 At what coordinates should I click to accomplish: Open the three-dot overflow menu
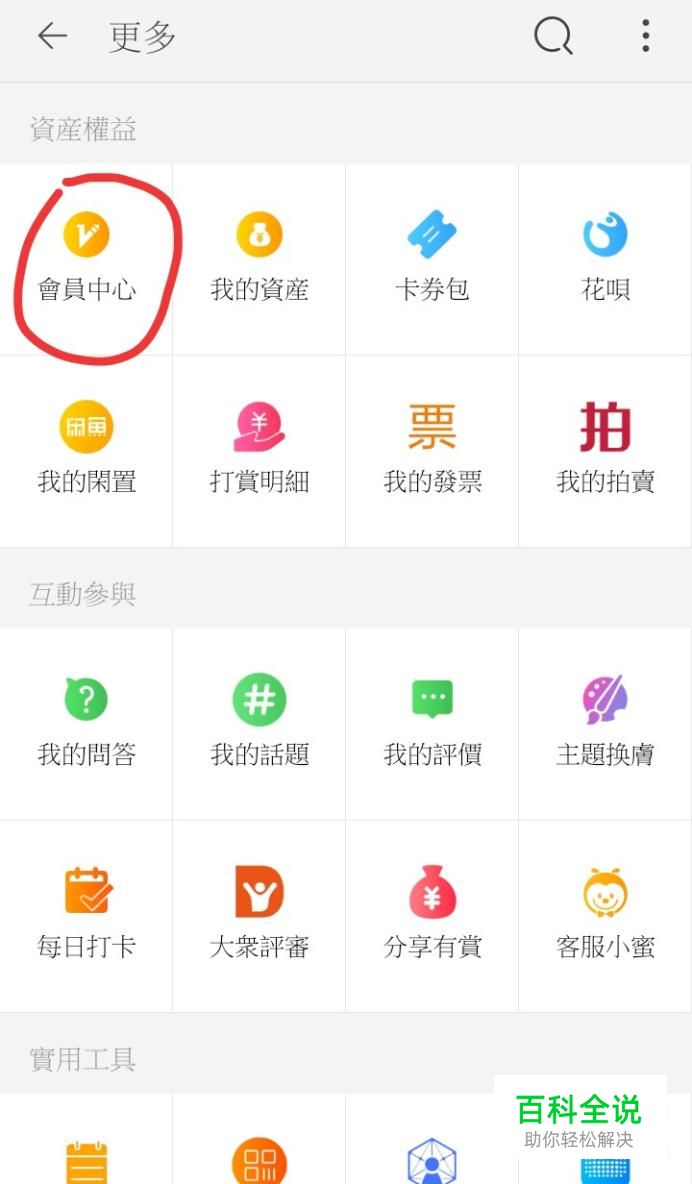[645, 35]
